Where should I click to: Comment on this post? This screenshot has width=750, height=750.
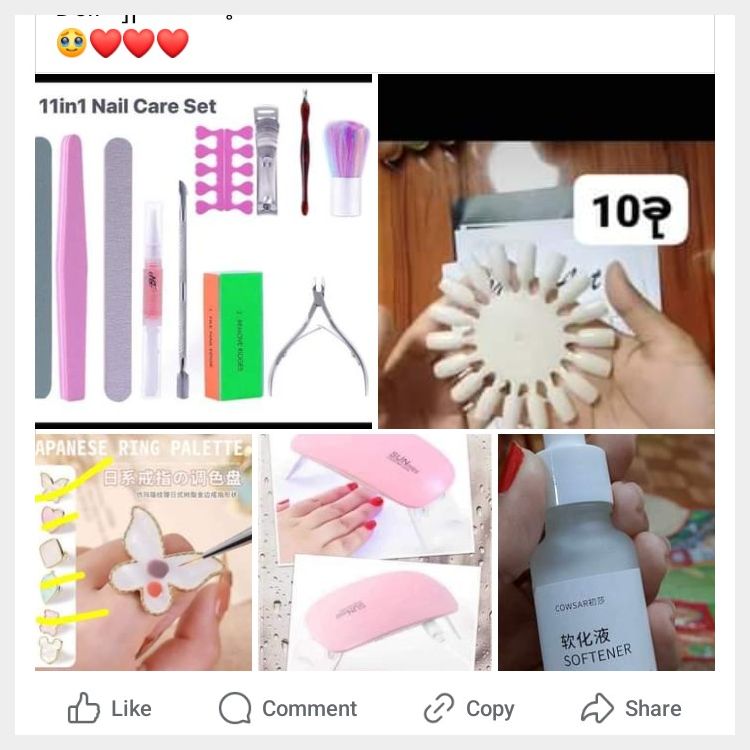point(288,708)
